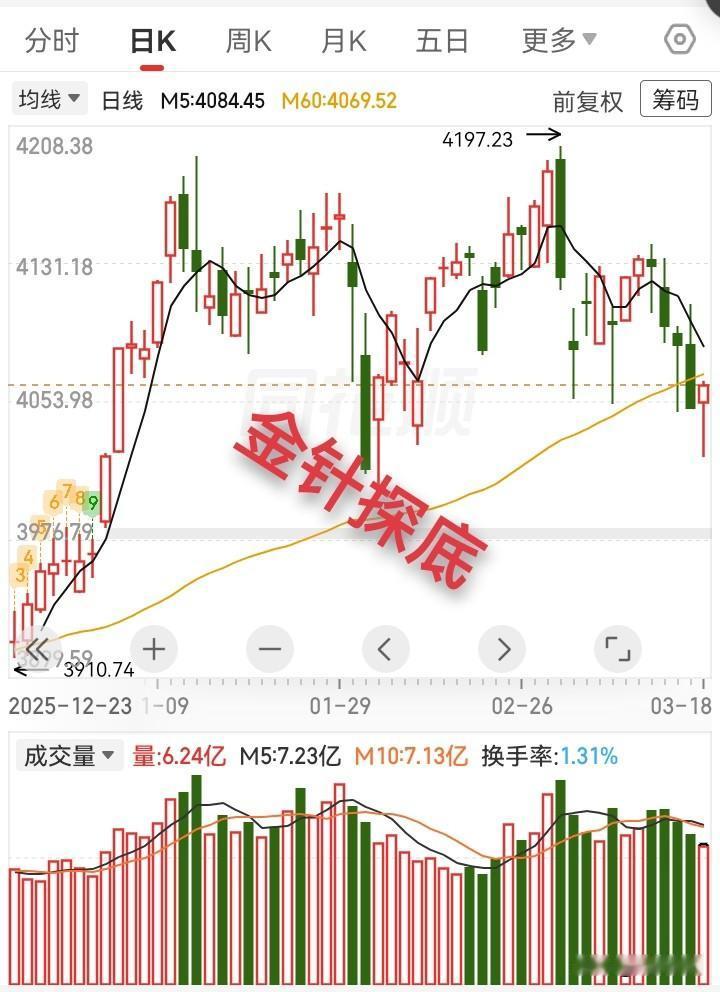The height and width of the screenshot is (992, 720).
Task: Zoom in on the chart with the plus icon
Action: pyautogui.click(x=154, y=649)
